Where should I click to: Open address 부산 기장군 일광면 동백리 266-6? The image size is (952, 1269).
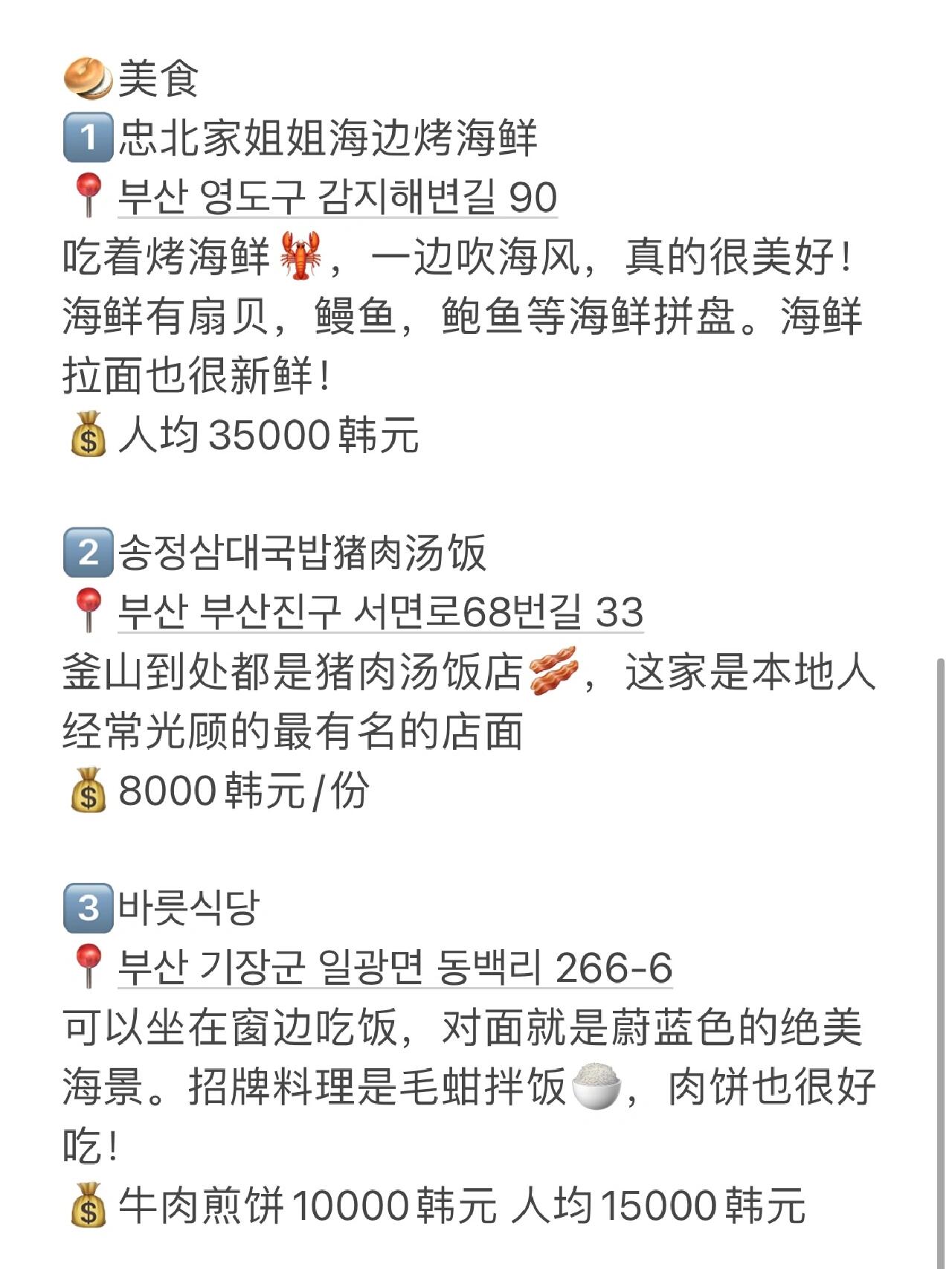tap(395, 968)
